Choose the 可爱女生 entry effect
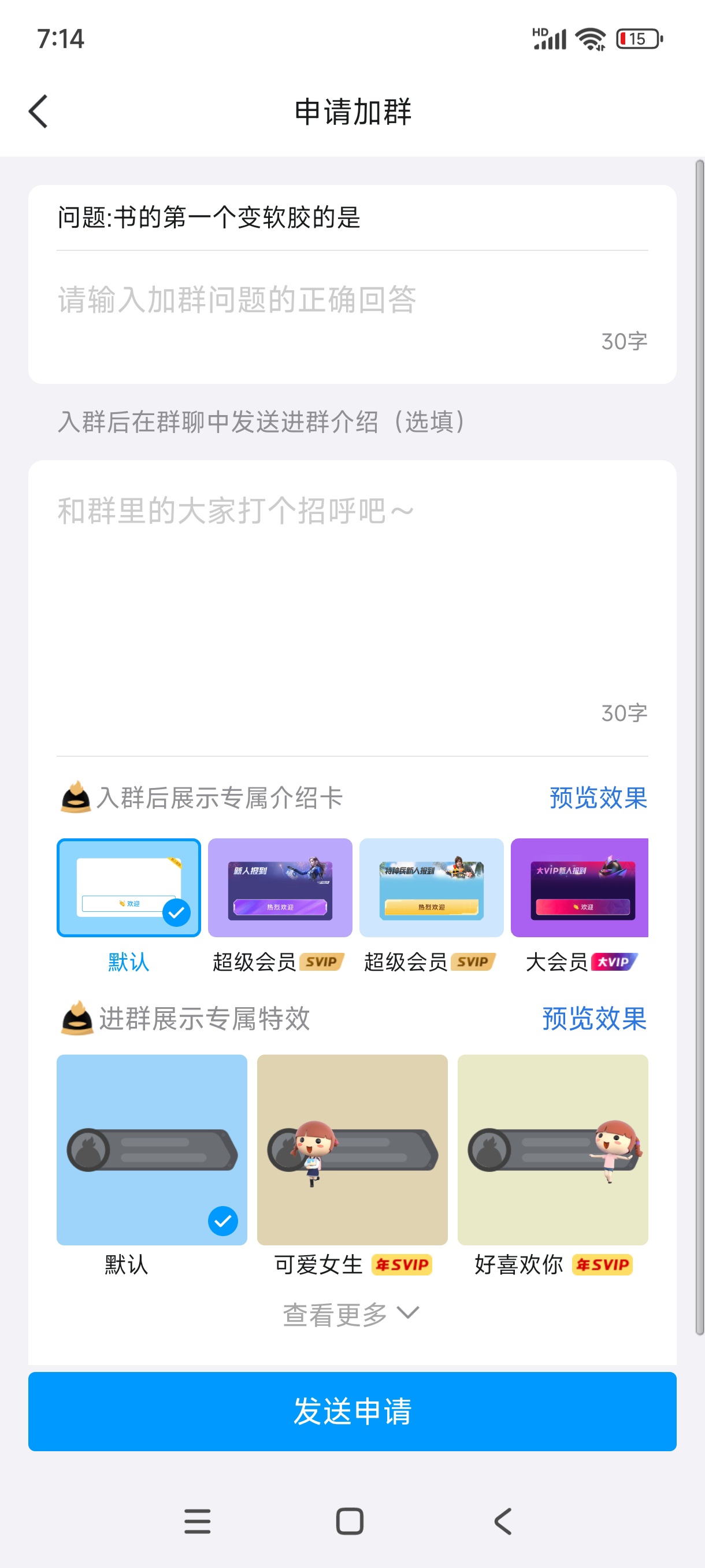The height and width of the screenshot is (1568, 705). (352, 1149)
